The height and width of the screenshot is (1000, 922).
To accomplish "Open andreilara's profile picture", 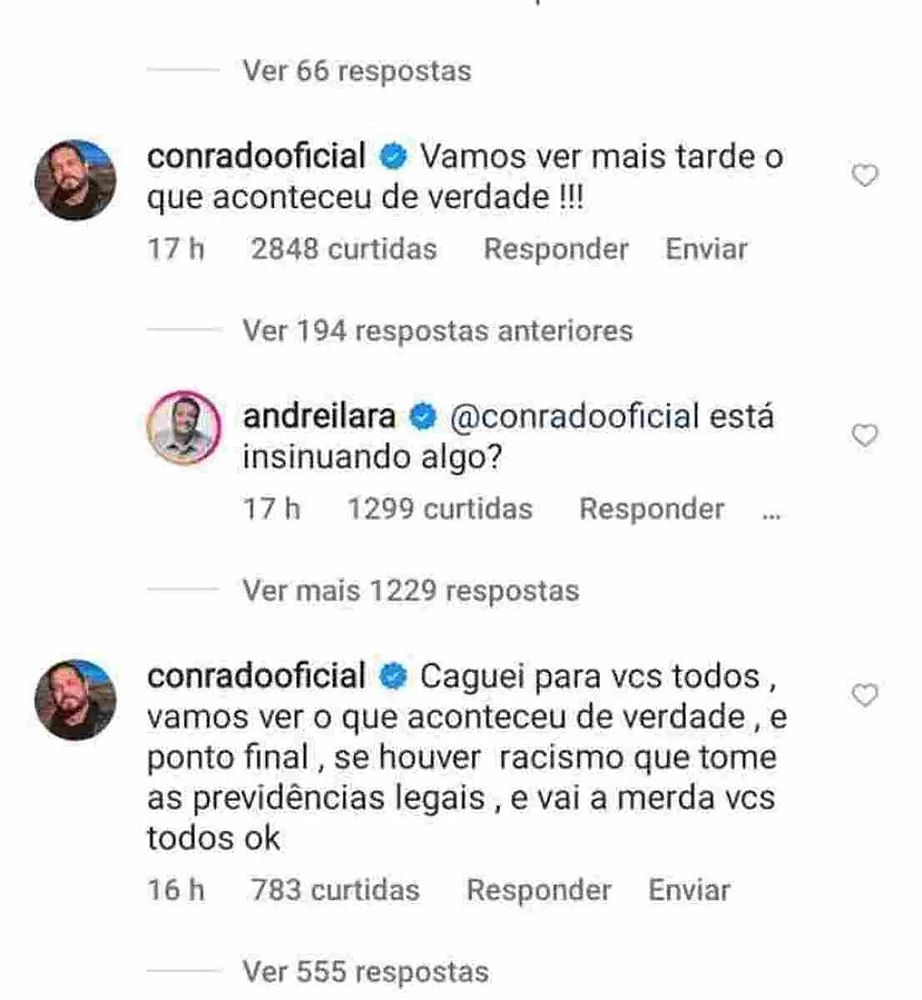I will (182, 428).
